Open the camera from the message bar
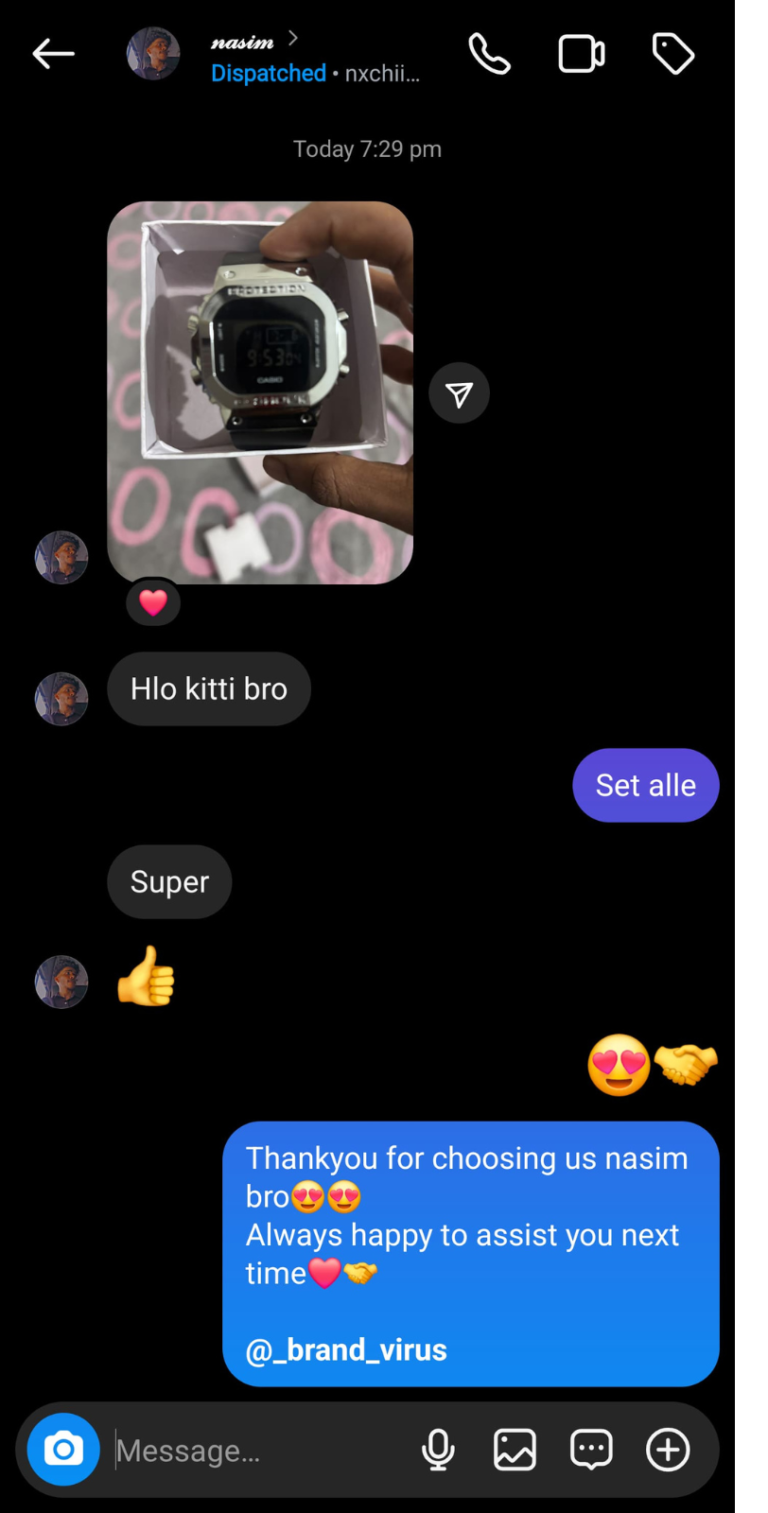Viewport: 768px width, 1513px height. tap(63, 1449)
